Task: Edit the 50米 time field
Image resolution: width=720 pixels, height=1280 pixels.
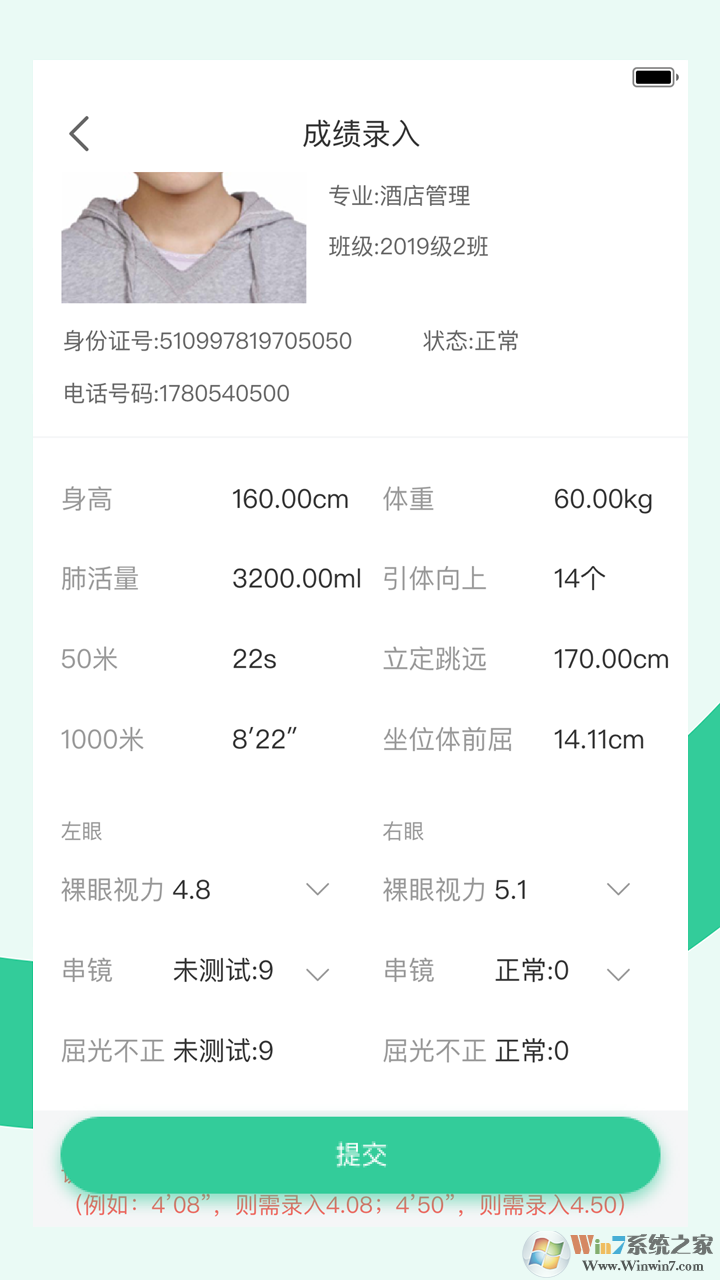Action: (x=254, y=659)
